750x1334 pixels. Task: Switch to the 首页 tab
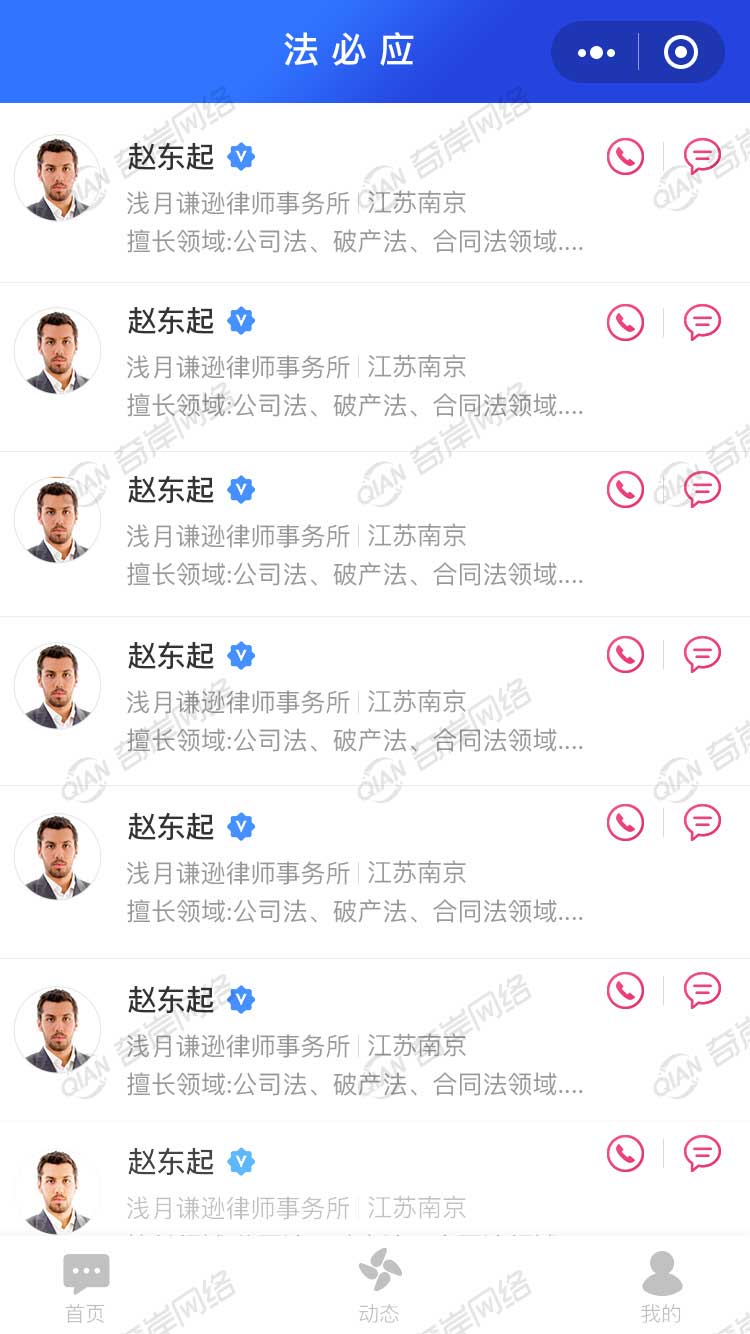(x=85, y=1288)
